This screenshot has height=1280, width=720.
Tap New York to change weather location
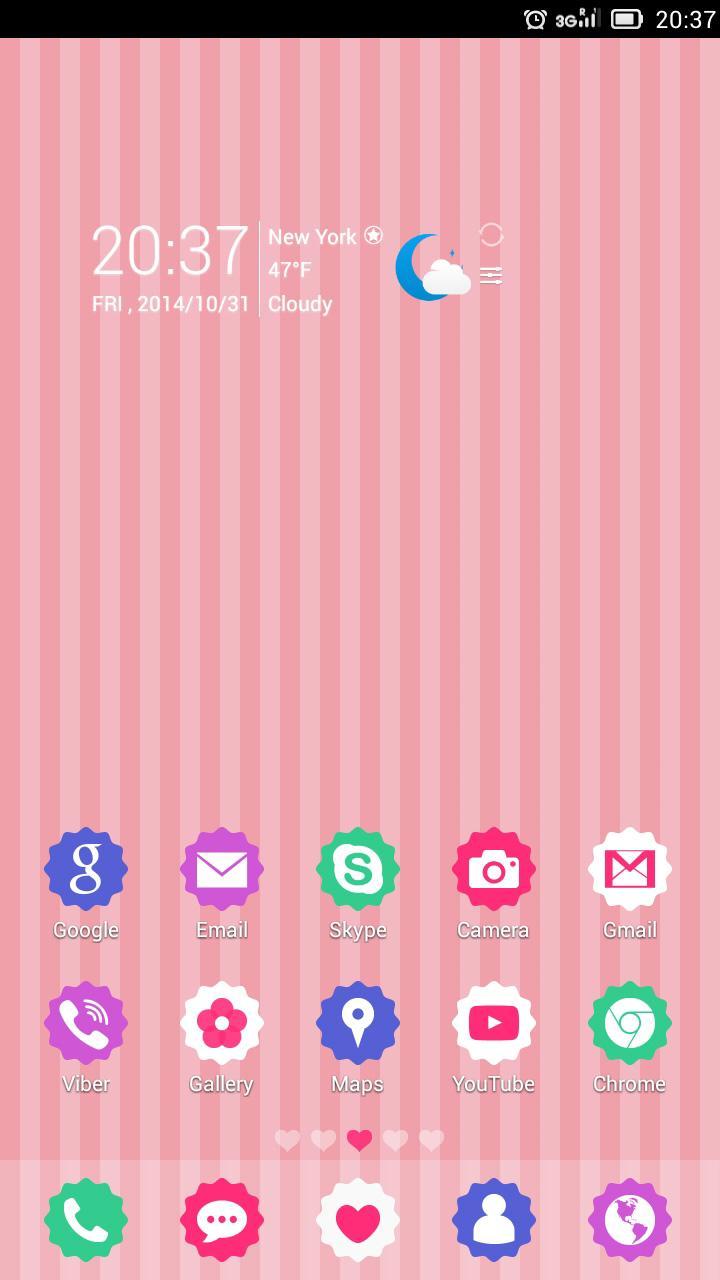[310, 237]
